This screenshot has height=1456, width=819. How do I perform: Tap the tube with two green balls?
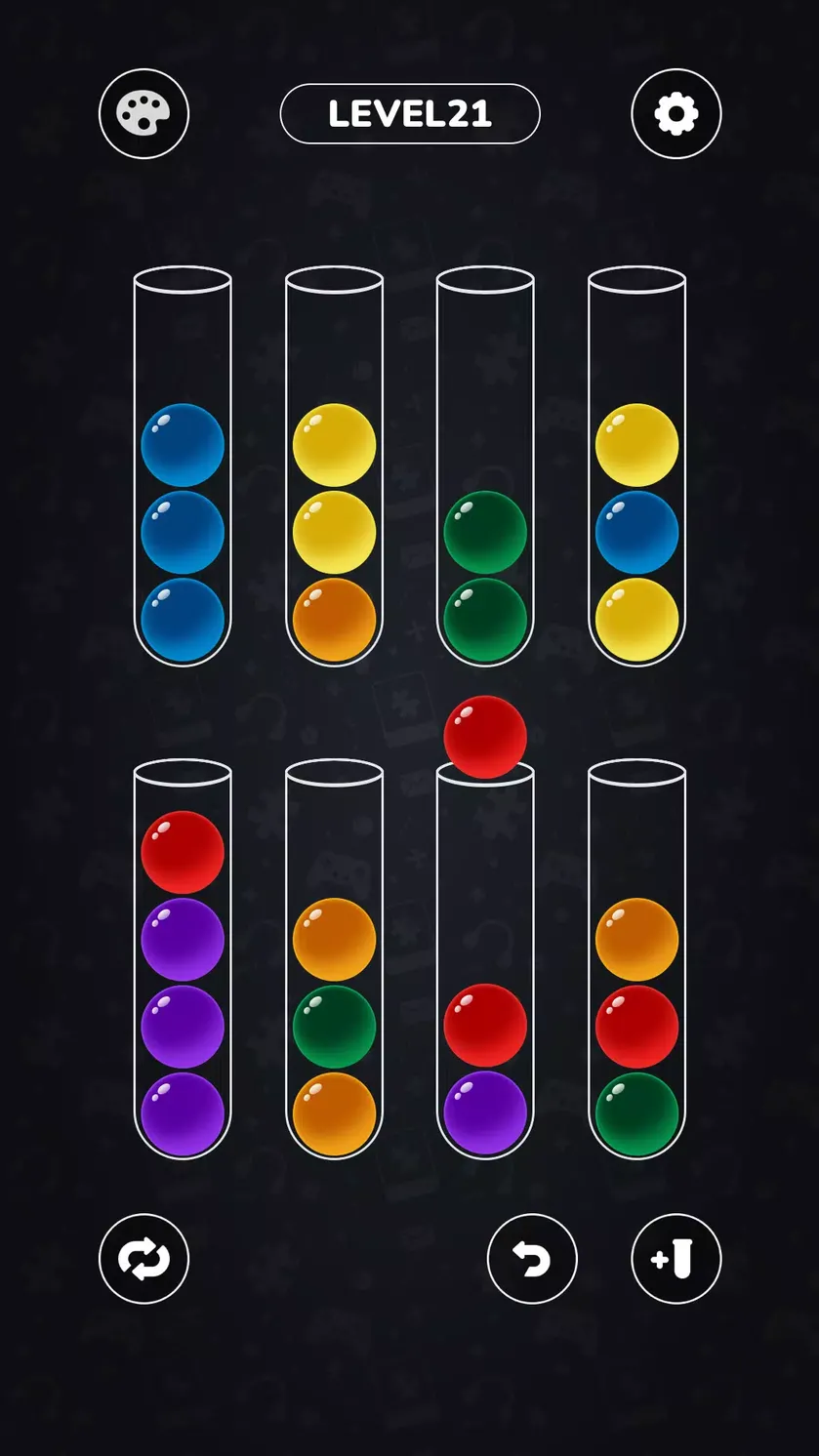pyautogui.click(x=485, y=466)
